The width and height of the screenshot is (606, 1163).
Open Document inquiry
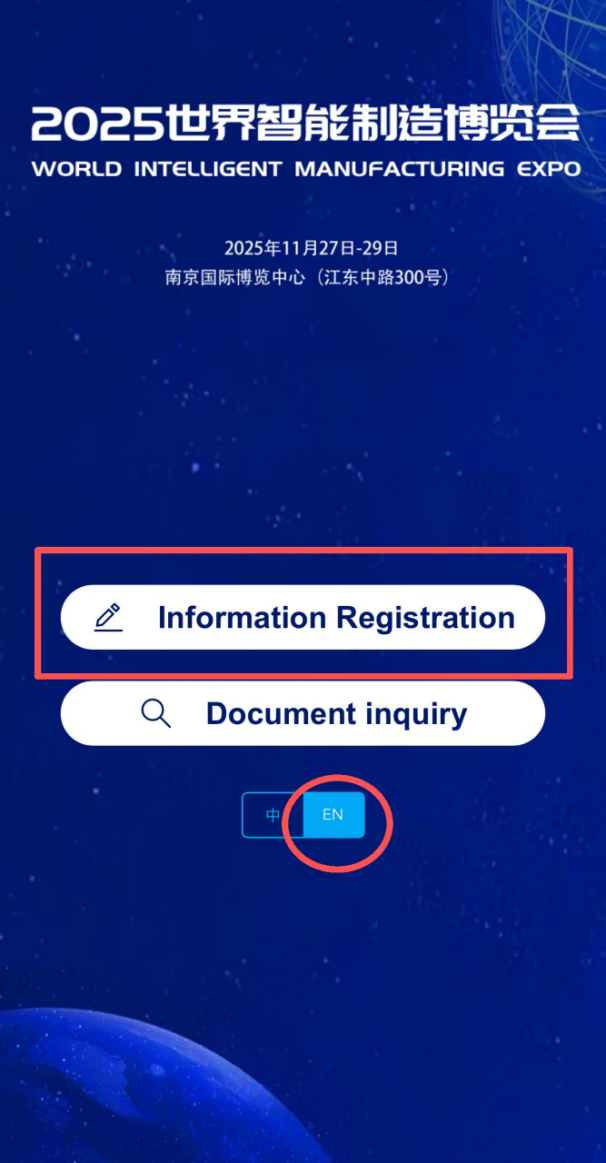pos(303,714)
